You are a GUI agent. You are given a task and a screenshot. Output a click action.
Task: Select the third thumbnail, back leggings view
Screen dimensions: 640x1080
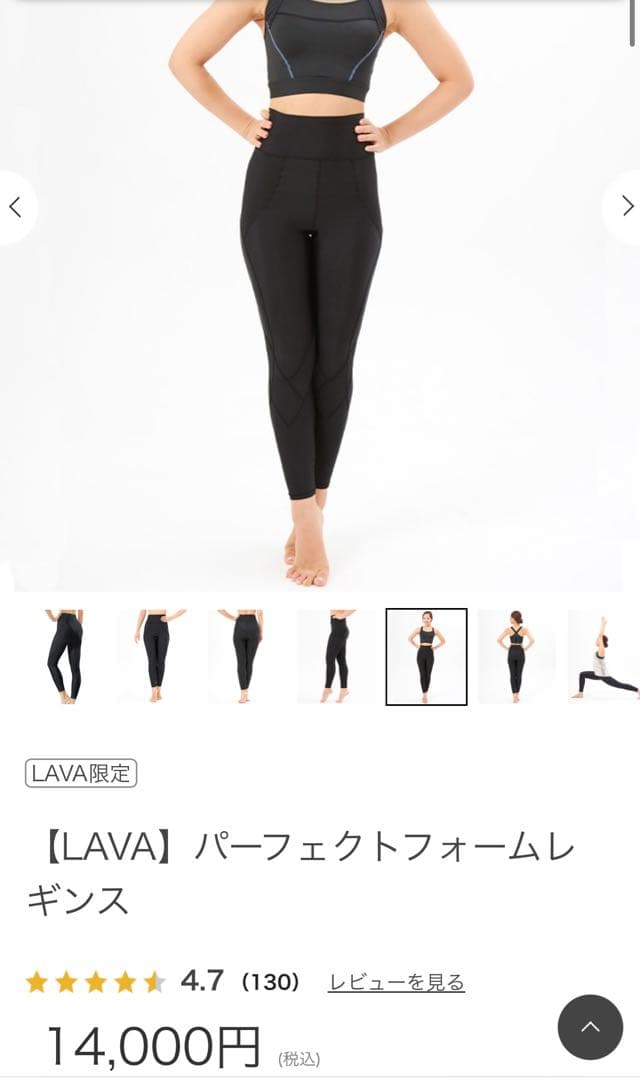coord(246,656)
